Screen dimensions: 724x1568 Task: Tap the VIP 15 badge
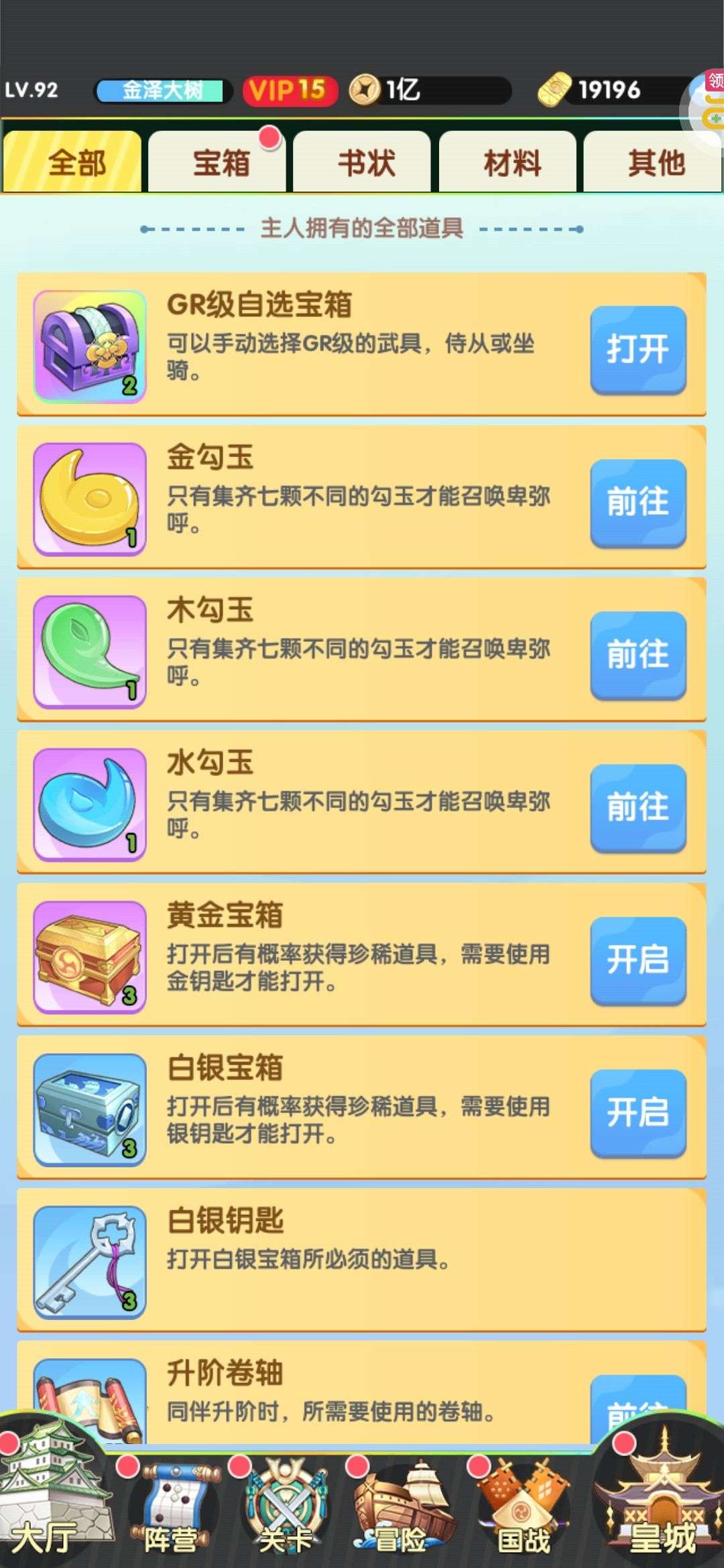pyautogui.click(x=288, y=90)
